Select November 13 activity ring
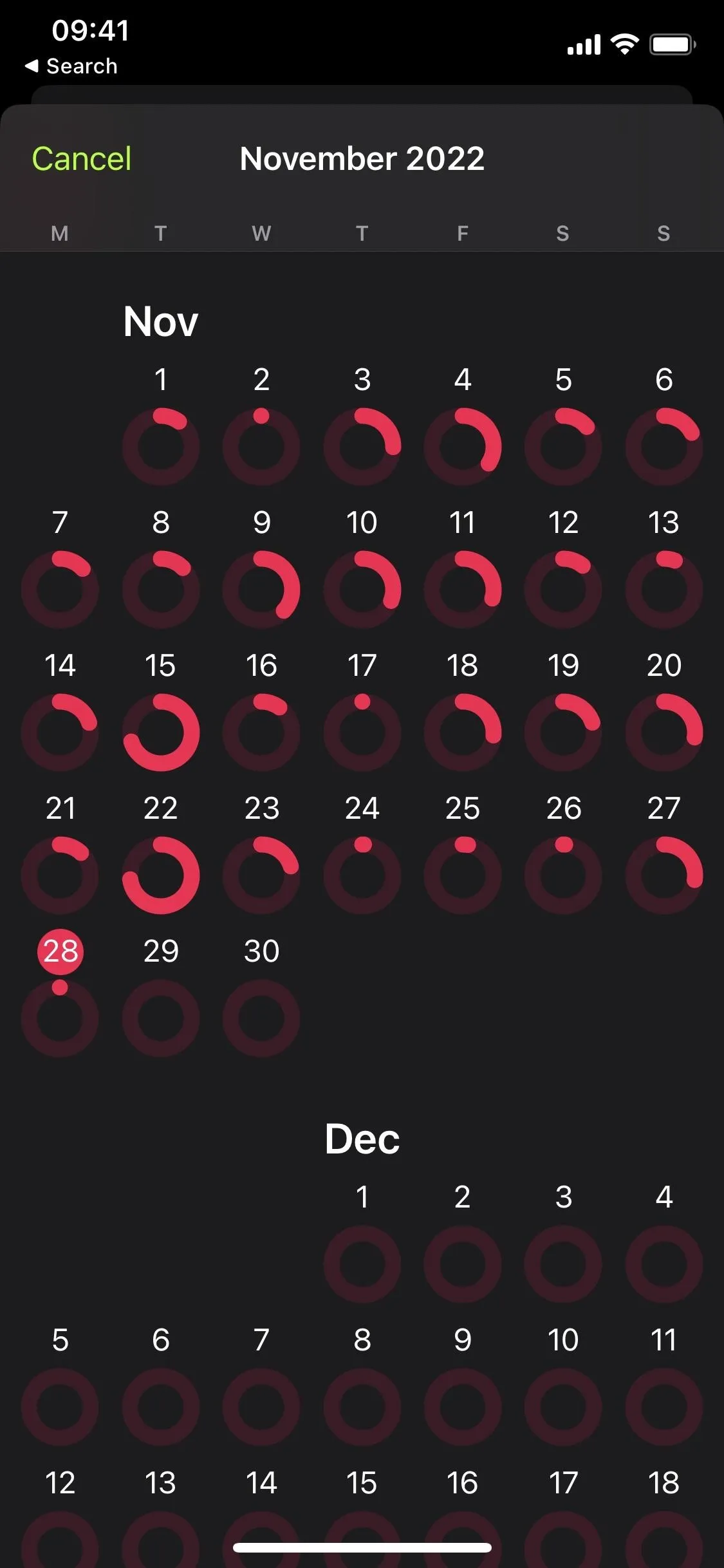 (664, 568)
